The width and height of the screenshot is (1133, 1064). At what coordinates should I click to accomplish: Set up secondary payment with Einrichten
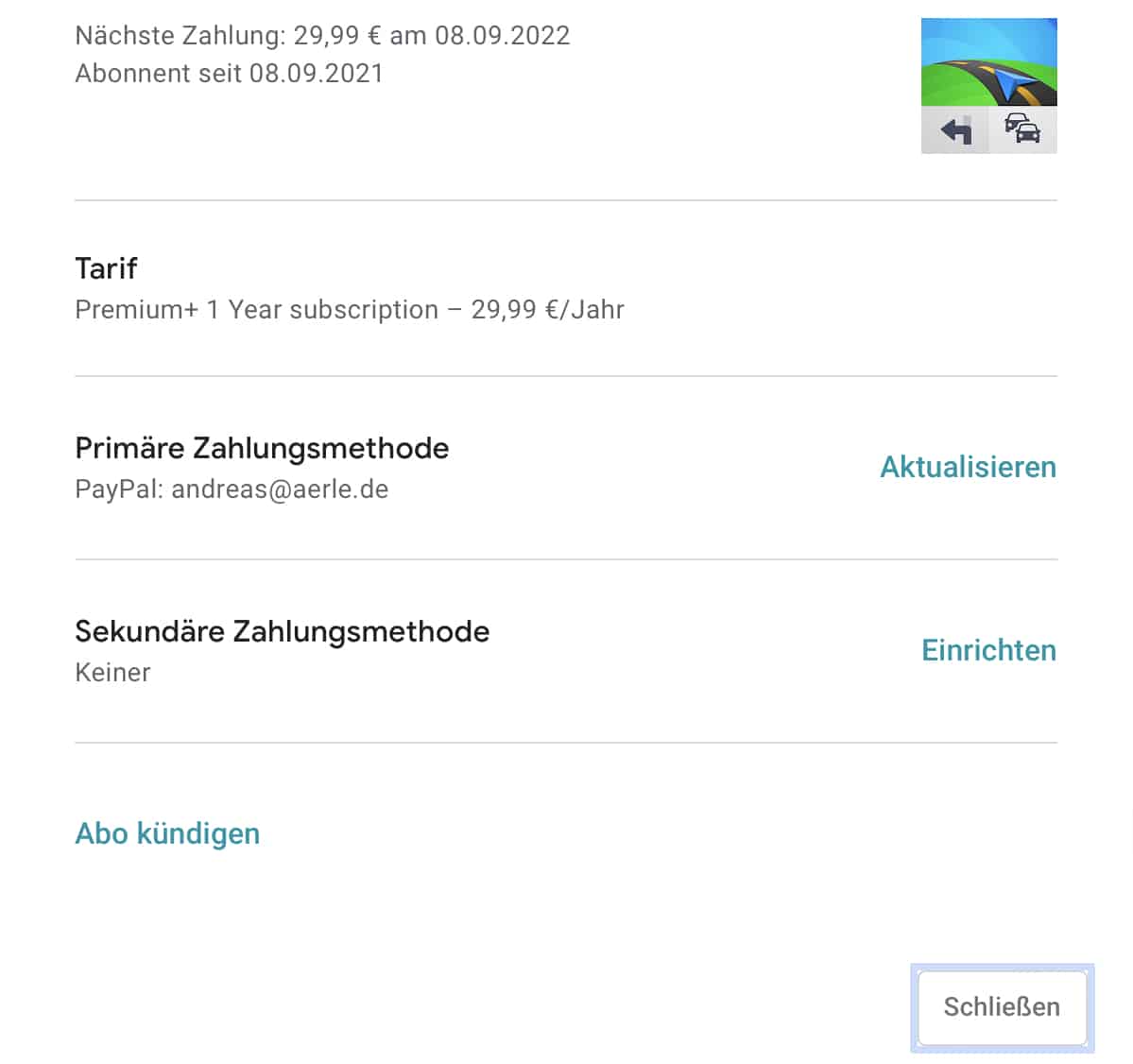[x=988, y=650]
